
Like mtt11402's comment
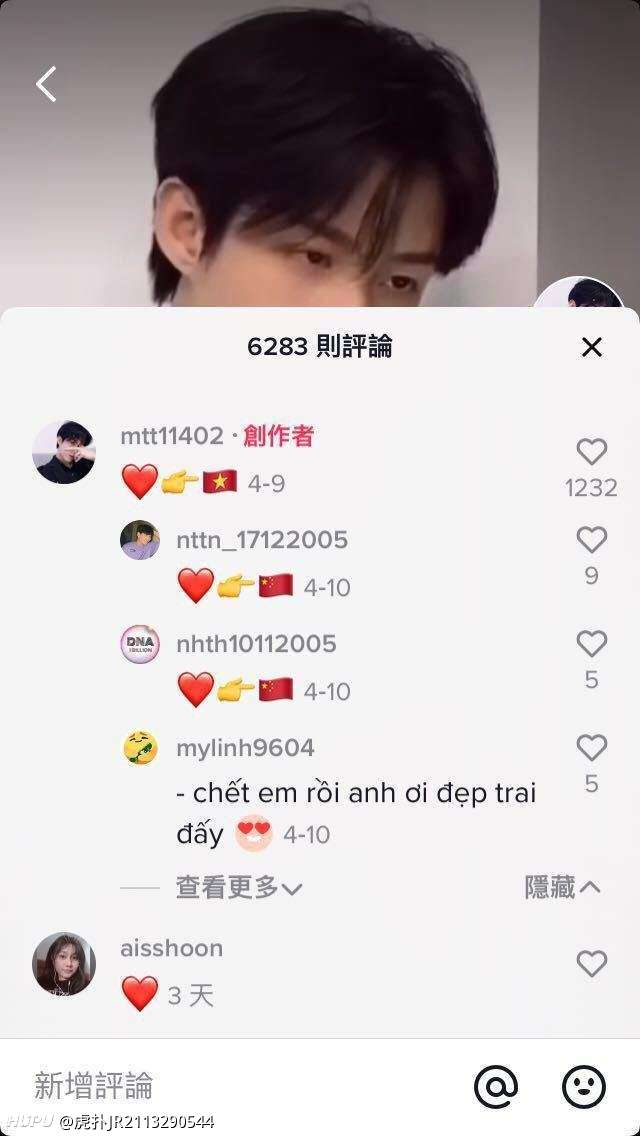tap(591, 452)
